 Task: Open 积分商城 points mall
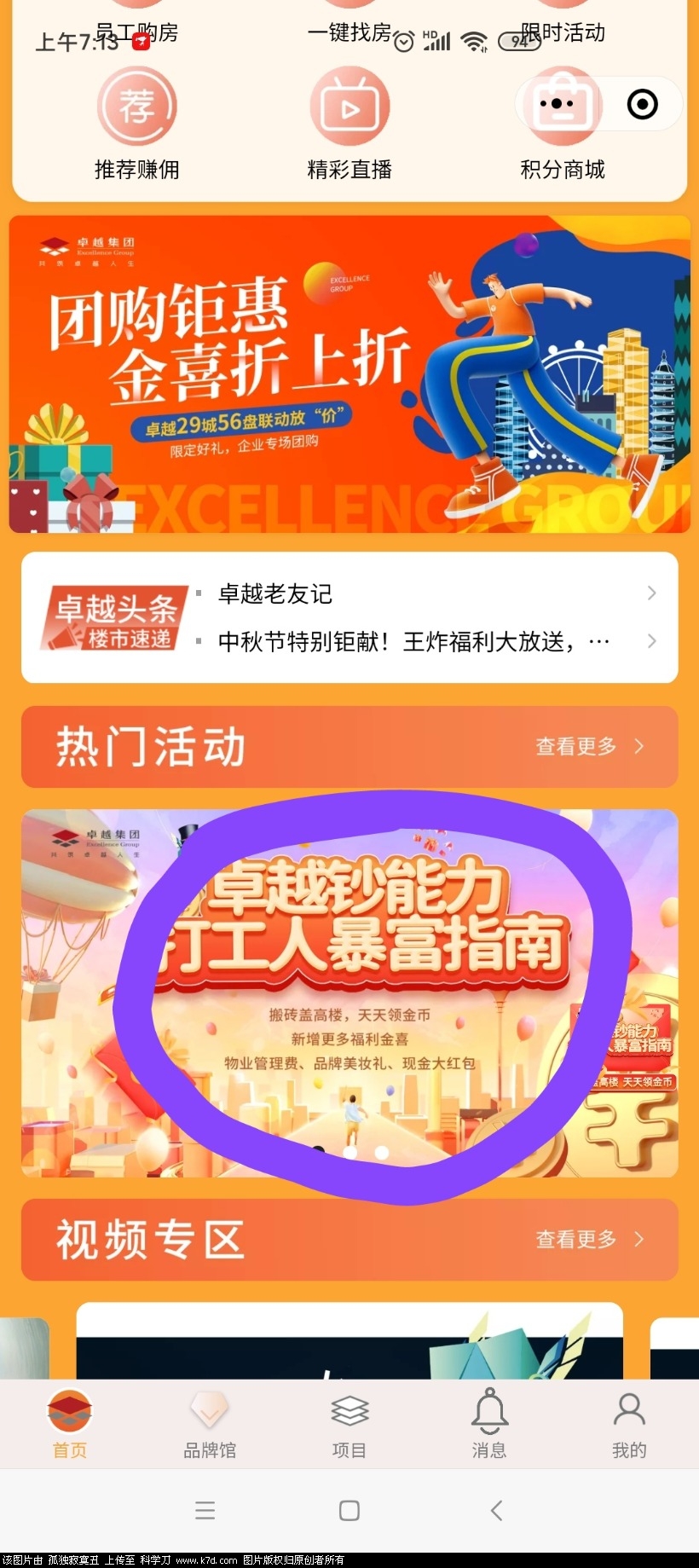click(x=563, y=169)
